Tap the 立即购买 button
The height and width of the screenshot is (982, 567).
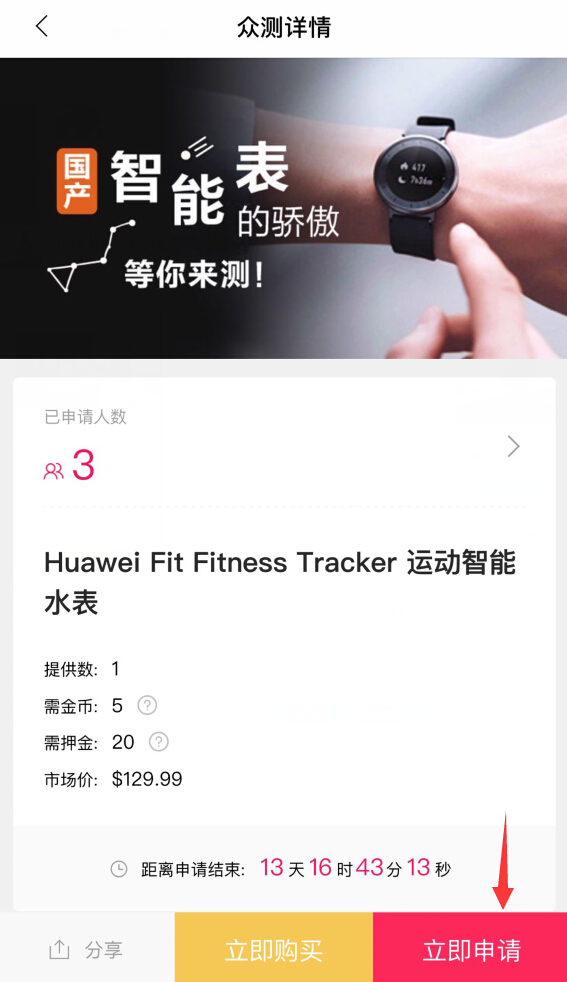pos(274,949)
